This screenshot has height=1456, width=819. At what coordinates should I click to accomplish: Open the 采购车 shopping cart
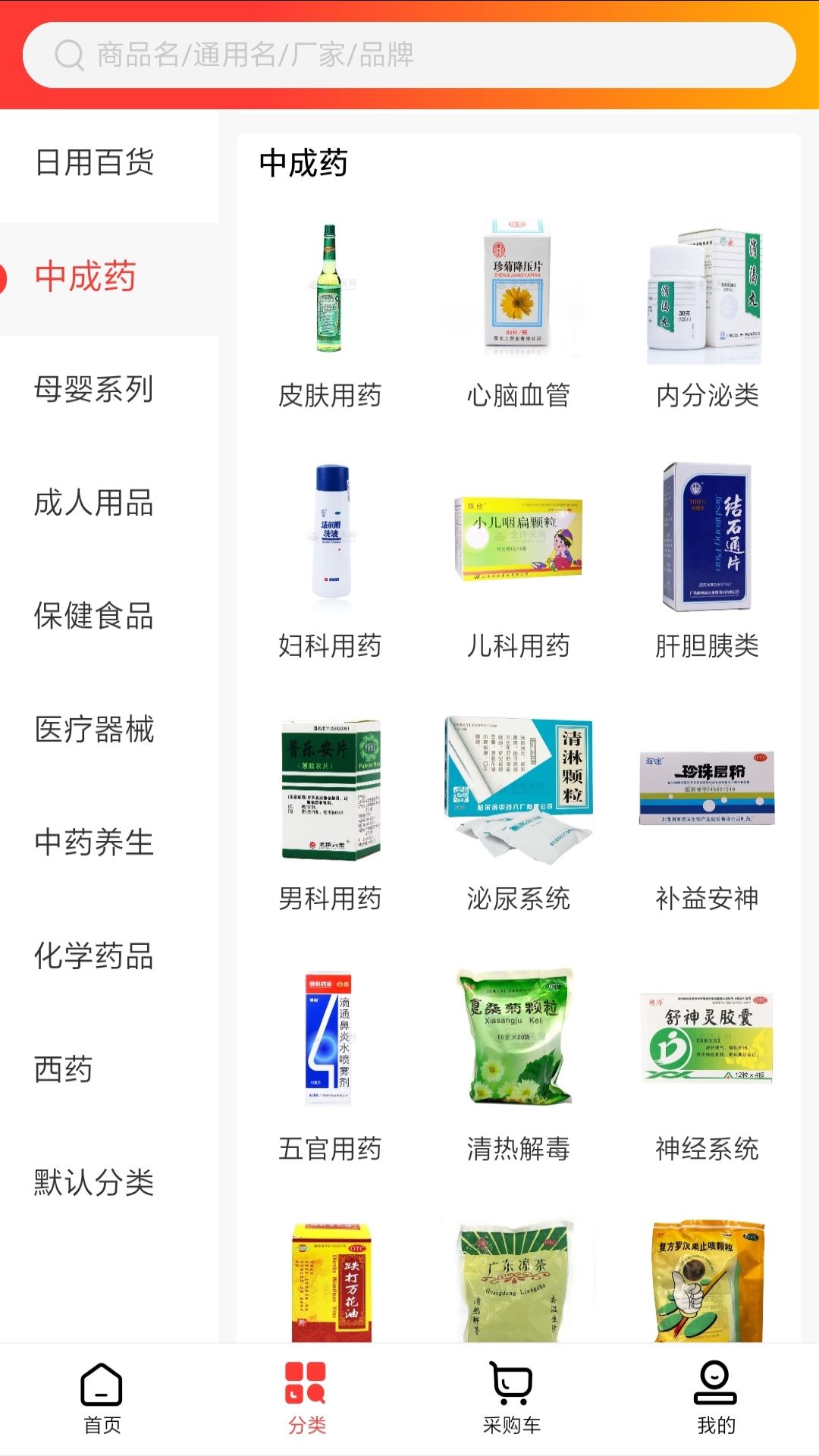512,1399
